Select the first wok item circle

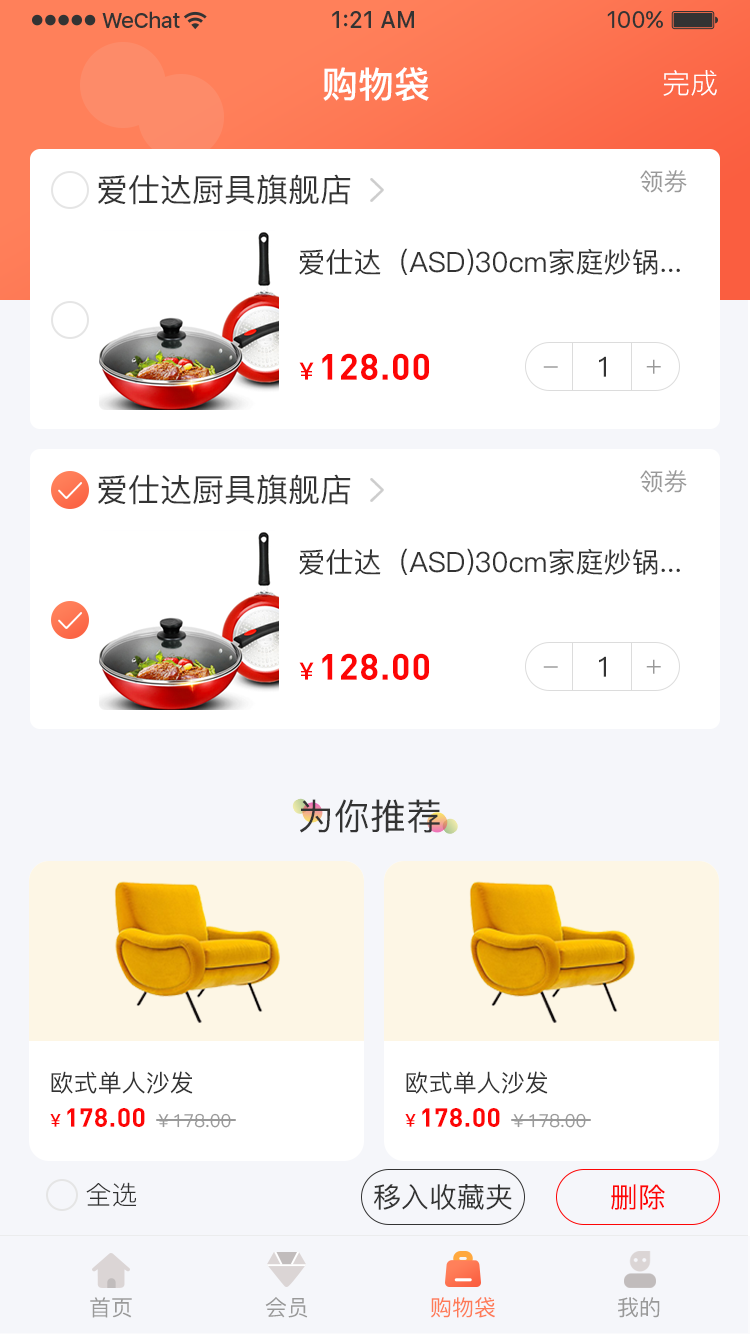[69, 320]
